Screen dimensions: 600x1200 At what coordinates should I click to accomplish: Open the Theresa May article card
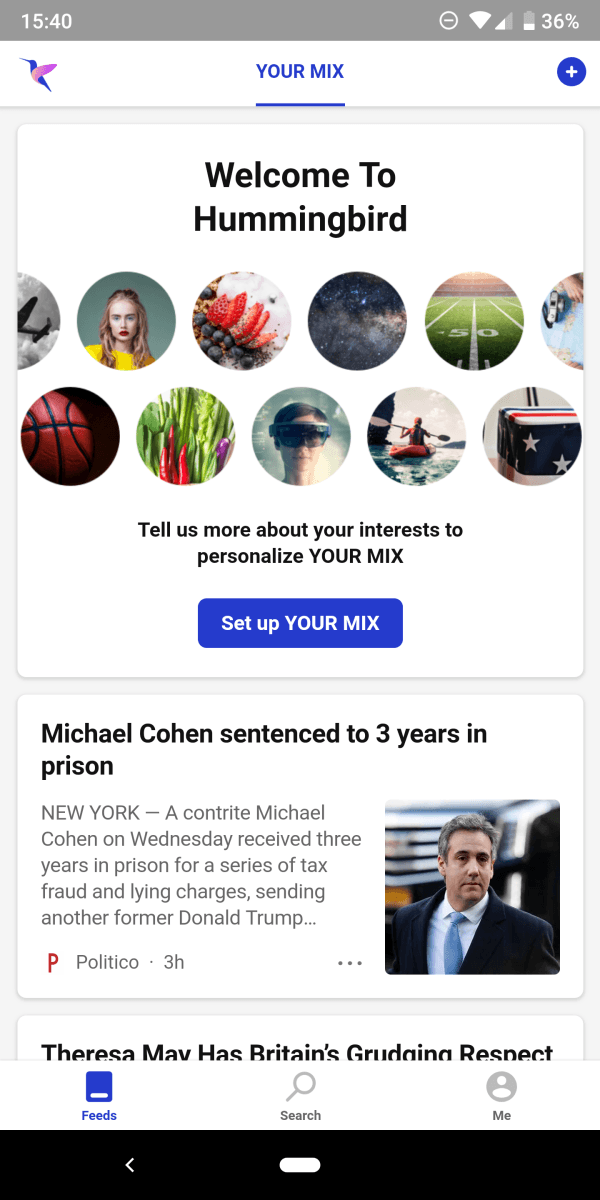tap(300, 1039)
